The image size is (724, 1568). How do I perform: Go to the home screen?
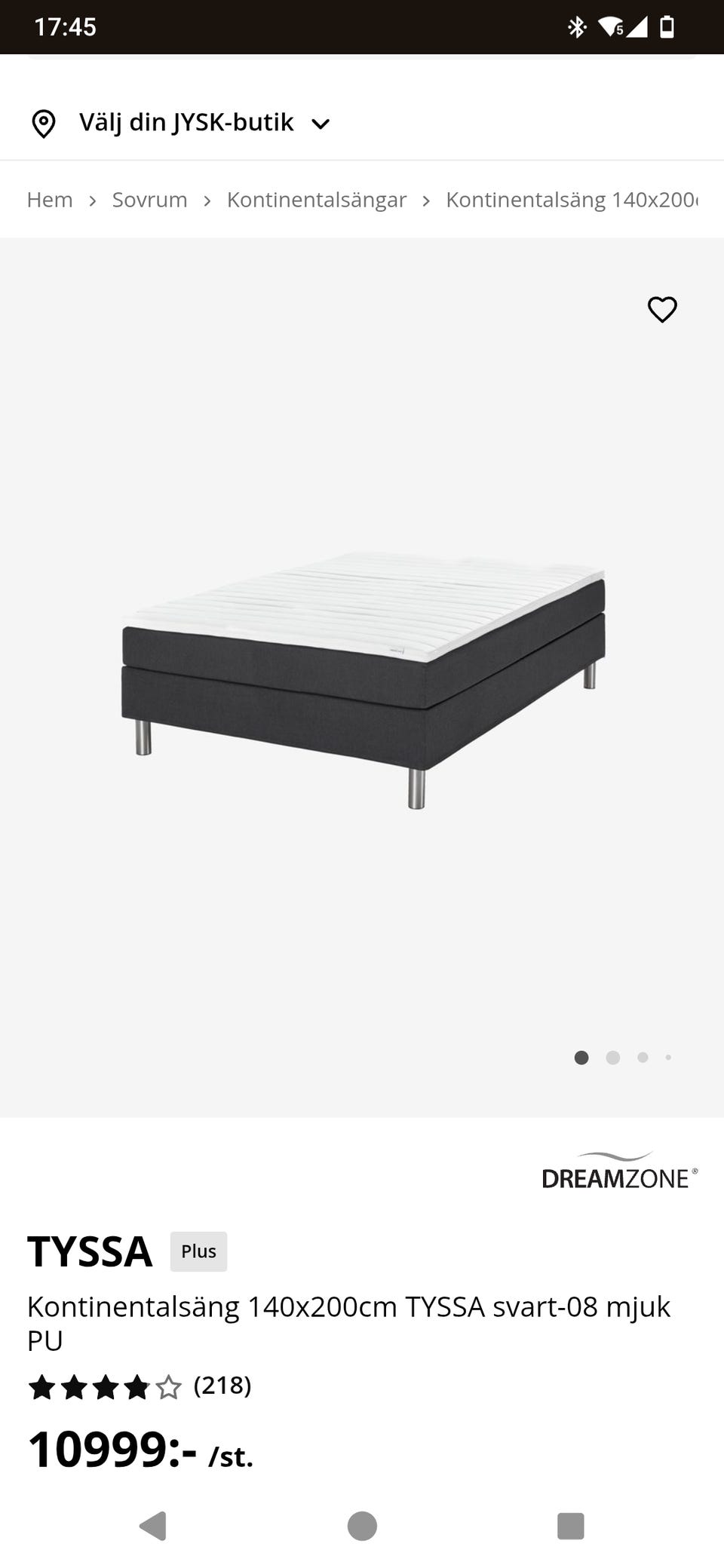362,1526
